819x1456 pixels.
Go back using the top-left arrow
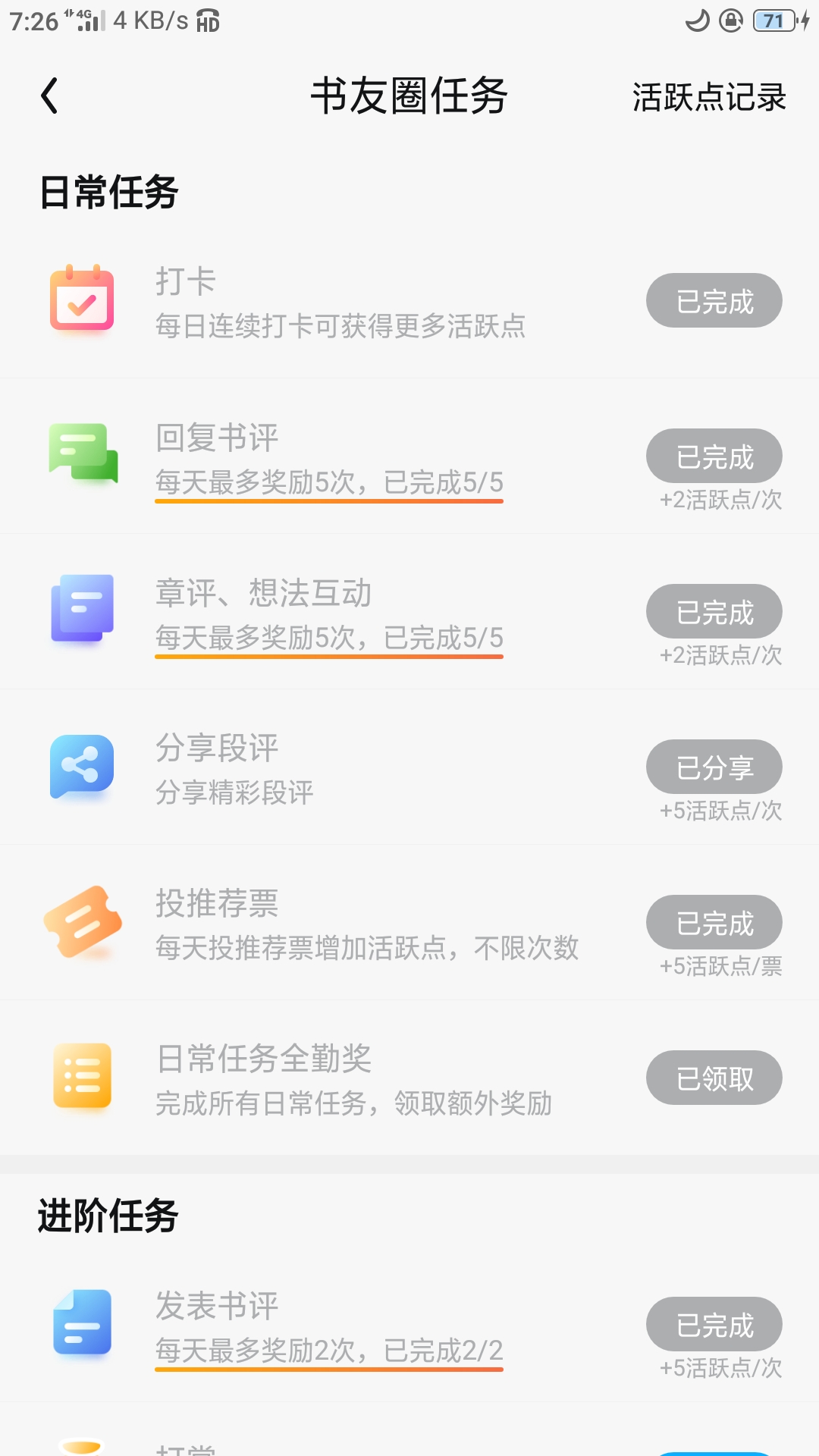pyautogui.click(x=49, y=96)
